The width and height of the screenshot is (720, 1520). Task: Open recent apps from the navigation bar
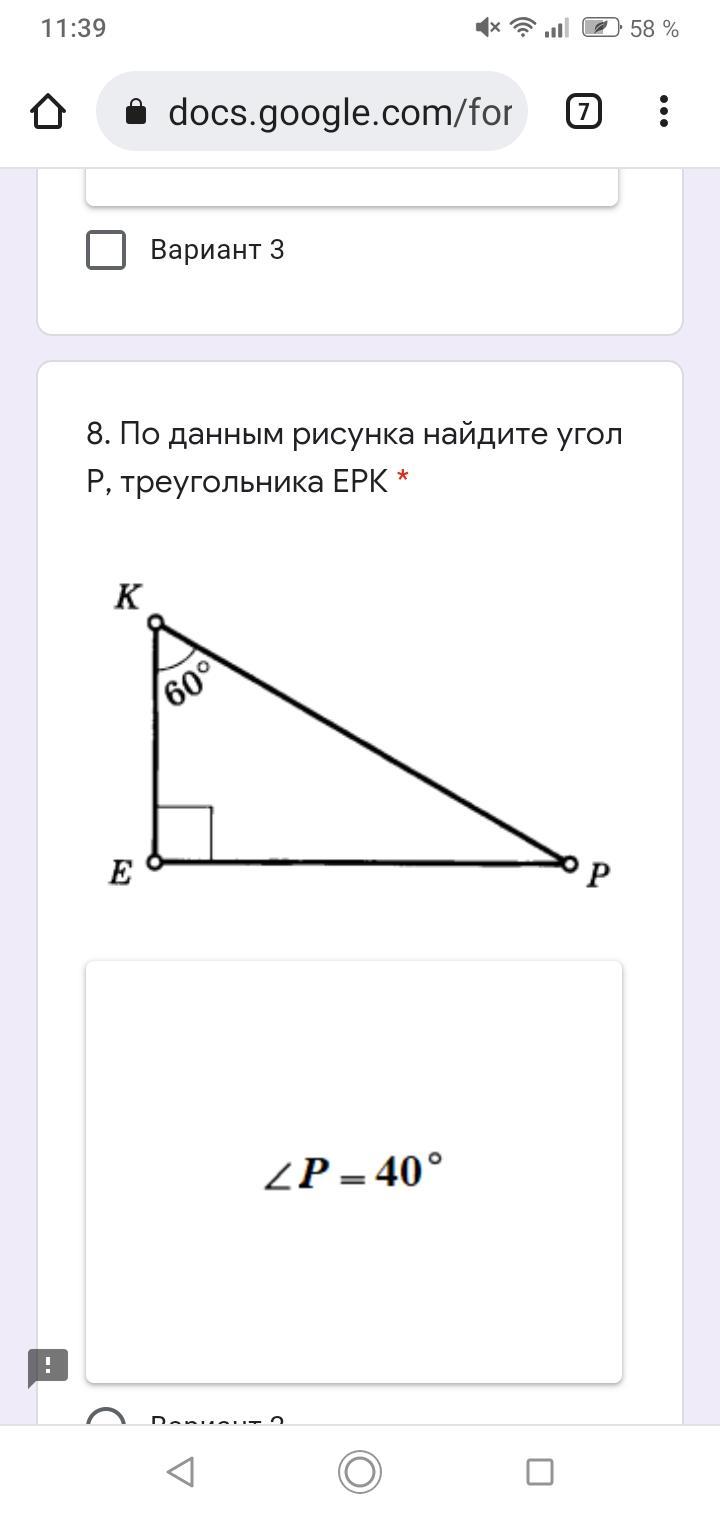click(539, 1471)
